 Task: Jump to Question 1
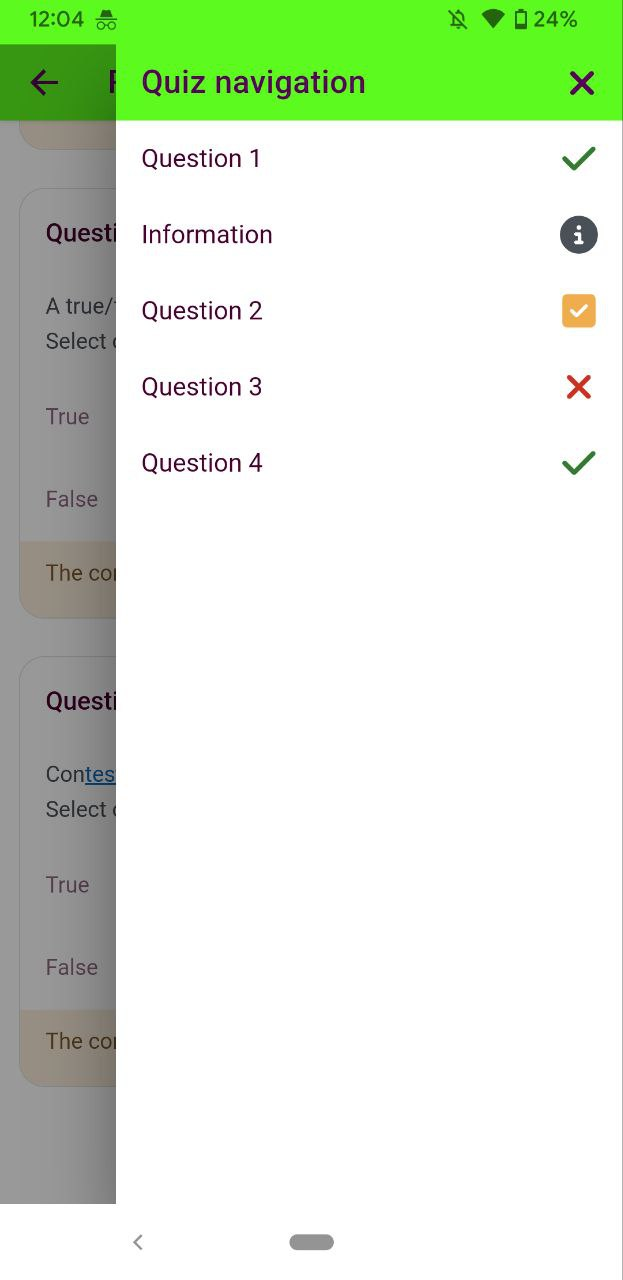tap(369, 158)
